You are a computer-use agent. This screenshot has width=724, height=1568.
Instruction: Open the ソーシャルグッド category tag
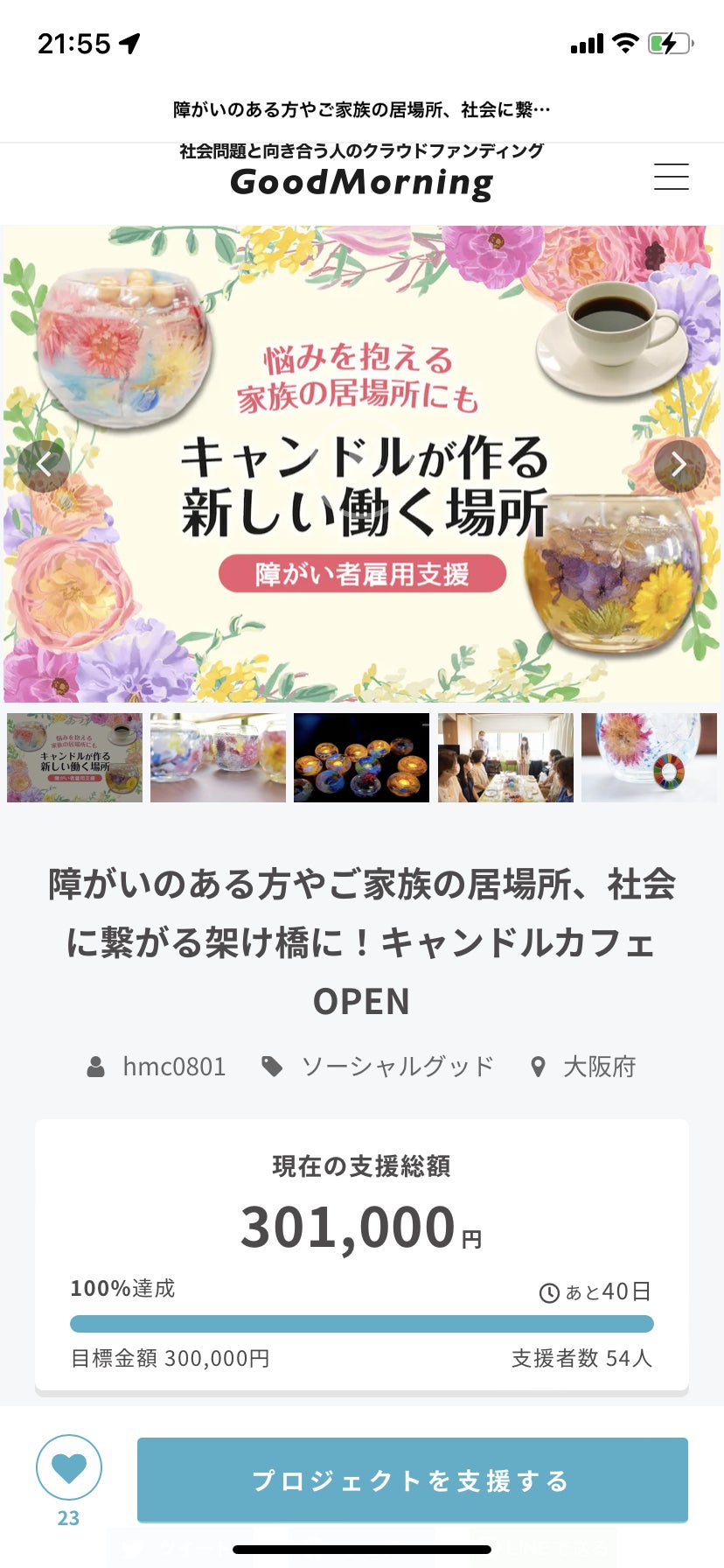pos(397,1067)
